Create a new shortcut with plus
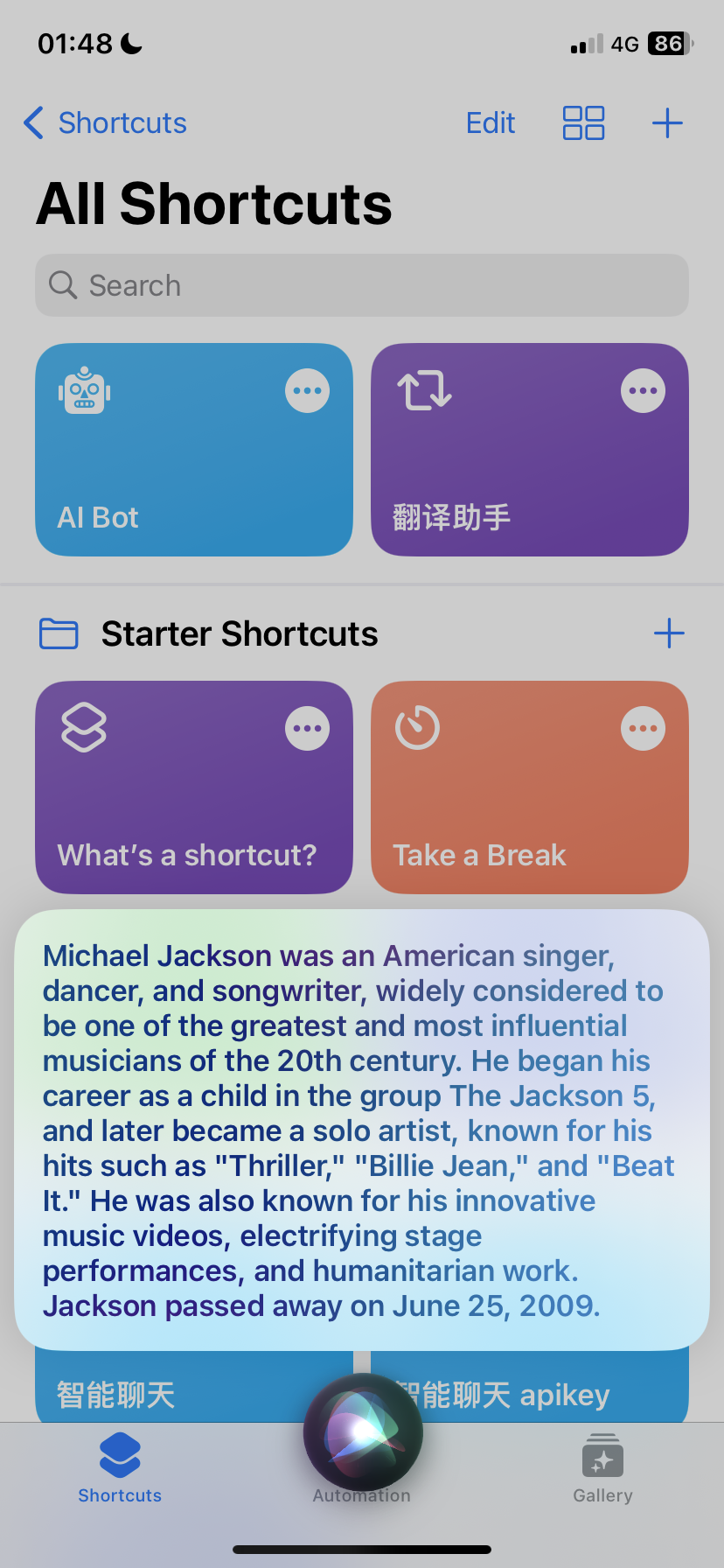Image resolution: width=724 pixels, height=1568 pixels. click(x=667, y=123)
